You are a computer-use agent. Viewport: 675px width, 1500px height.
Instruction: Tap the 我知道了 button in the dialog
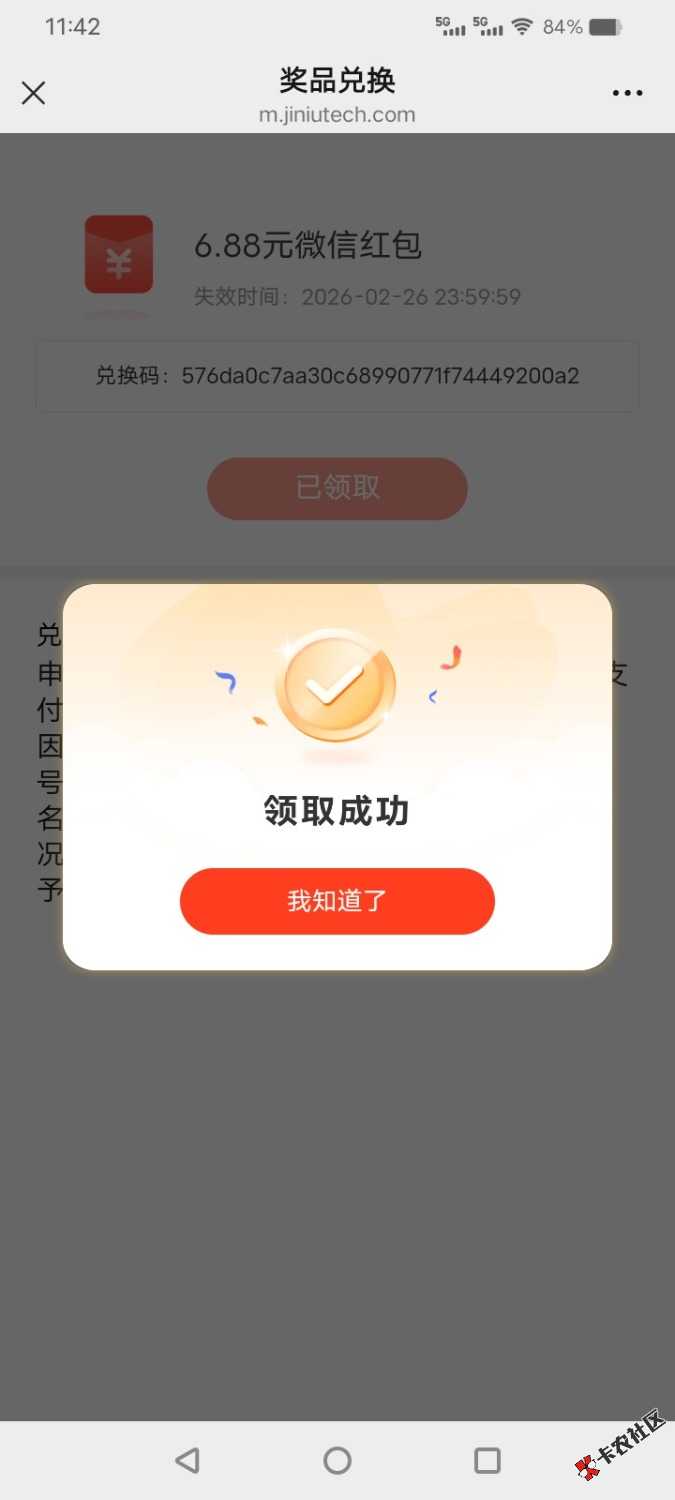coord(337,901)
